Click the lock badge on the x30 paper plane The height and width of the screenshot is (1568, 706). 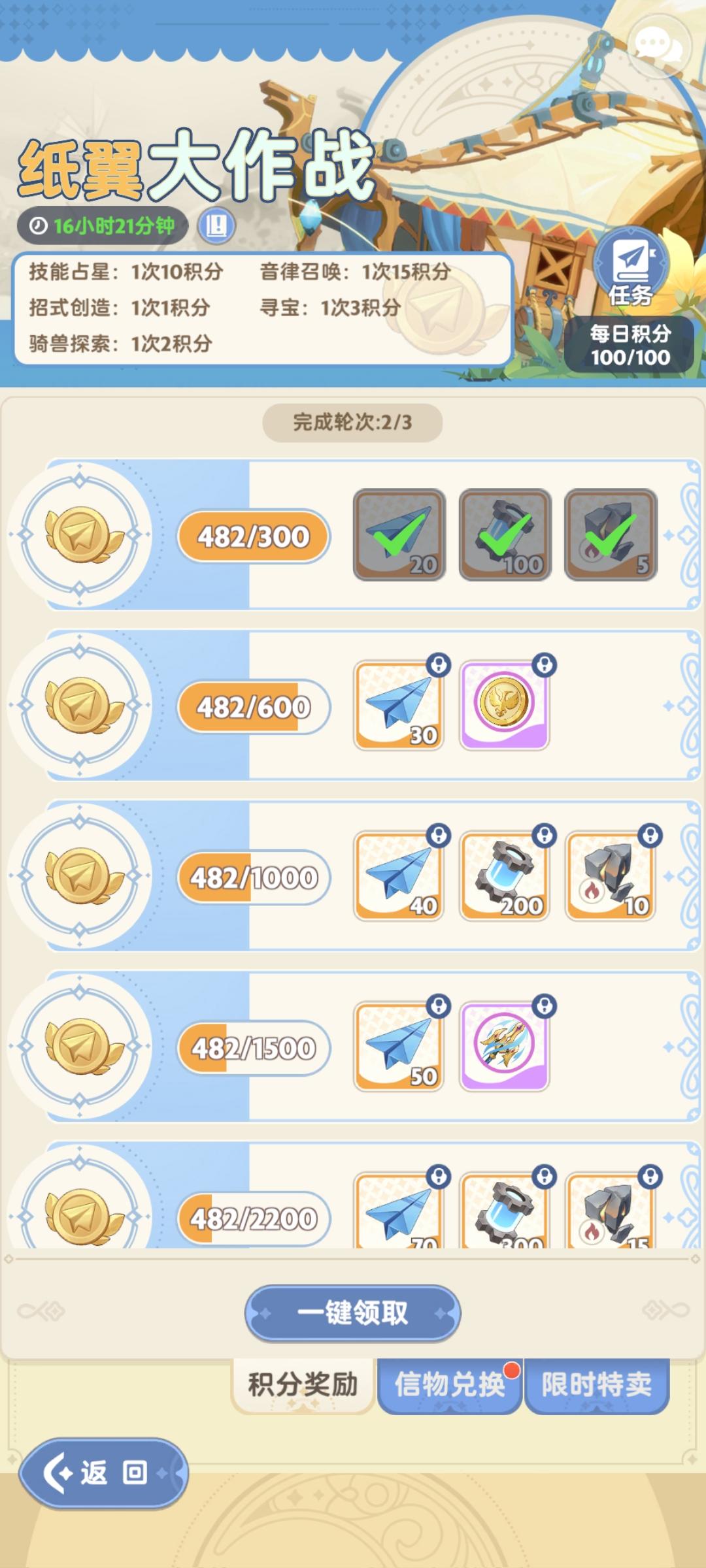pos(438,665)
